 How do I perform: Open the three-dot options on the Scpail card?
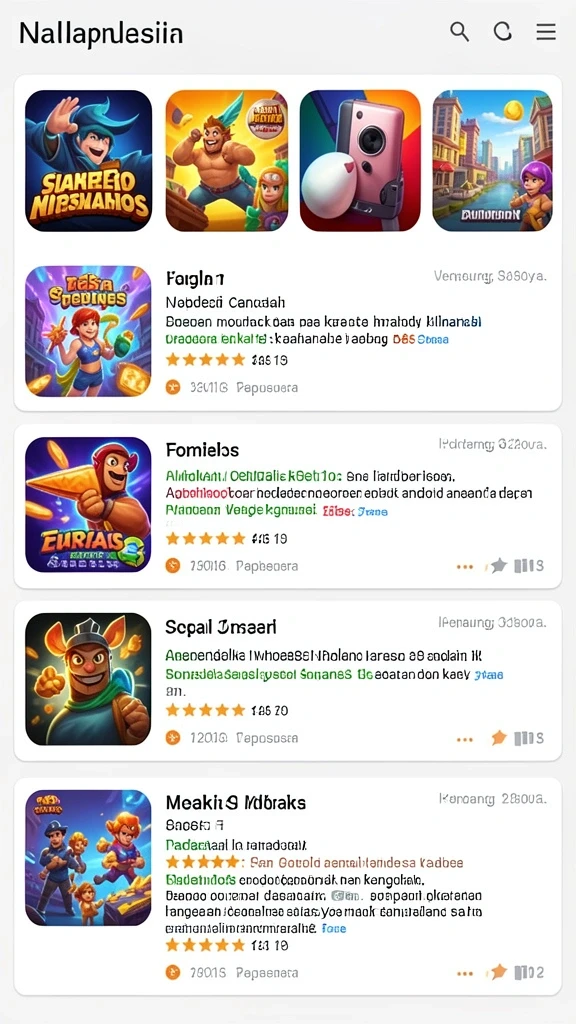tap(465, 739)
